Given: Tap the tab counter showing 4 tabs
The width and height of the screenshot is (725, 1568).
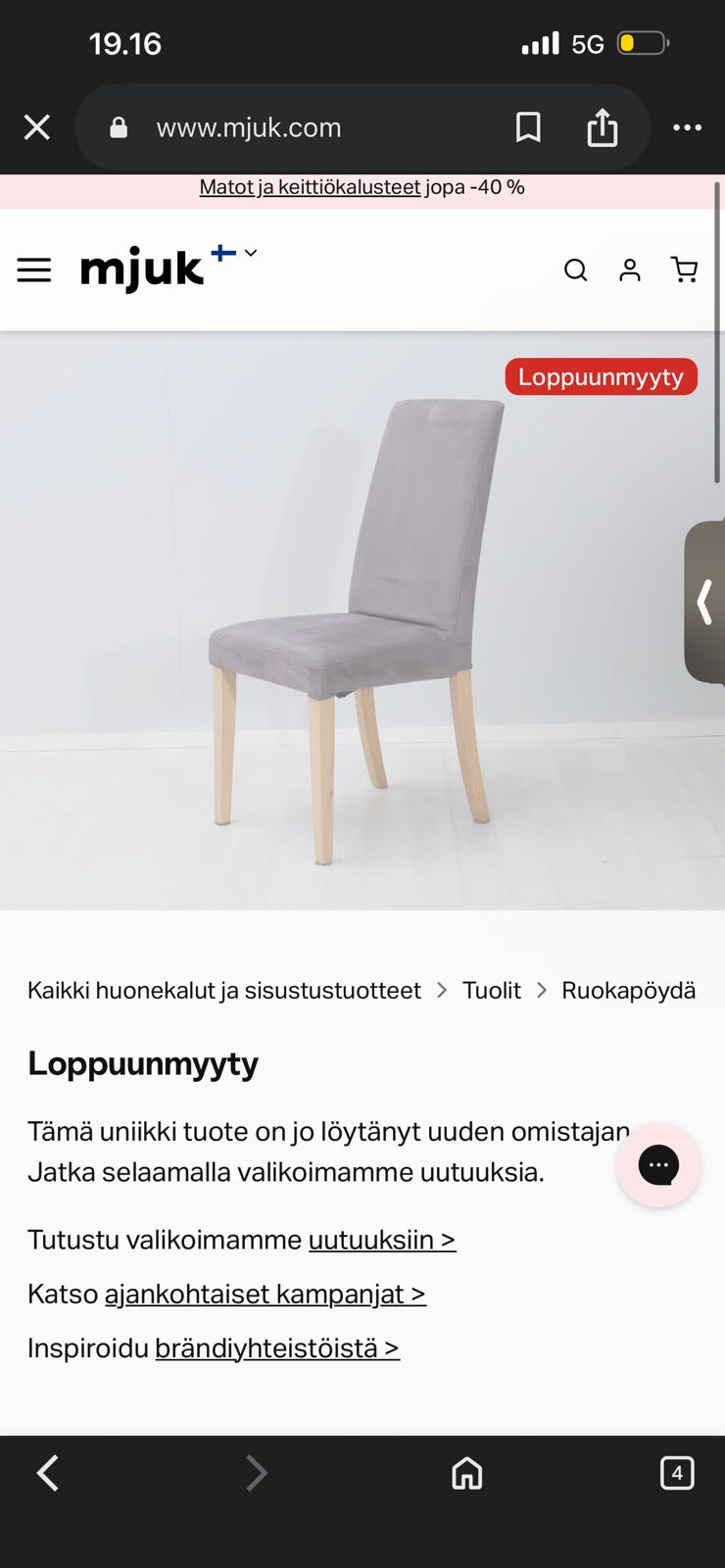Looking at the screenshot, I should coord(677,1472).
